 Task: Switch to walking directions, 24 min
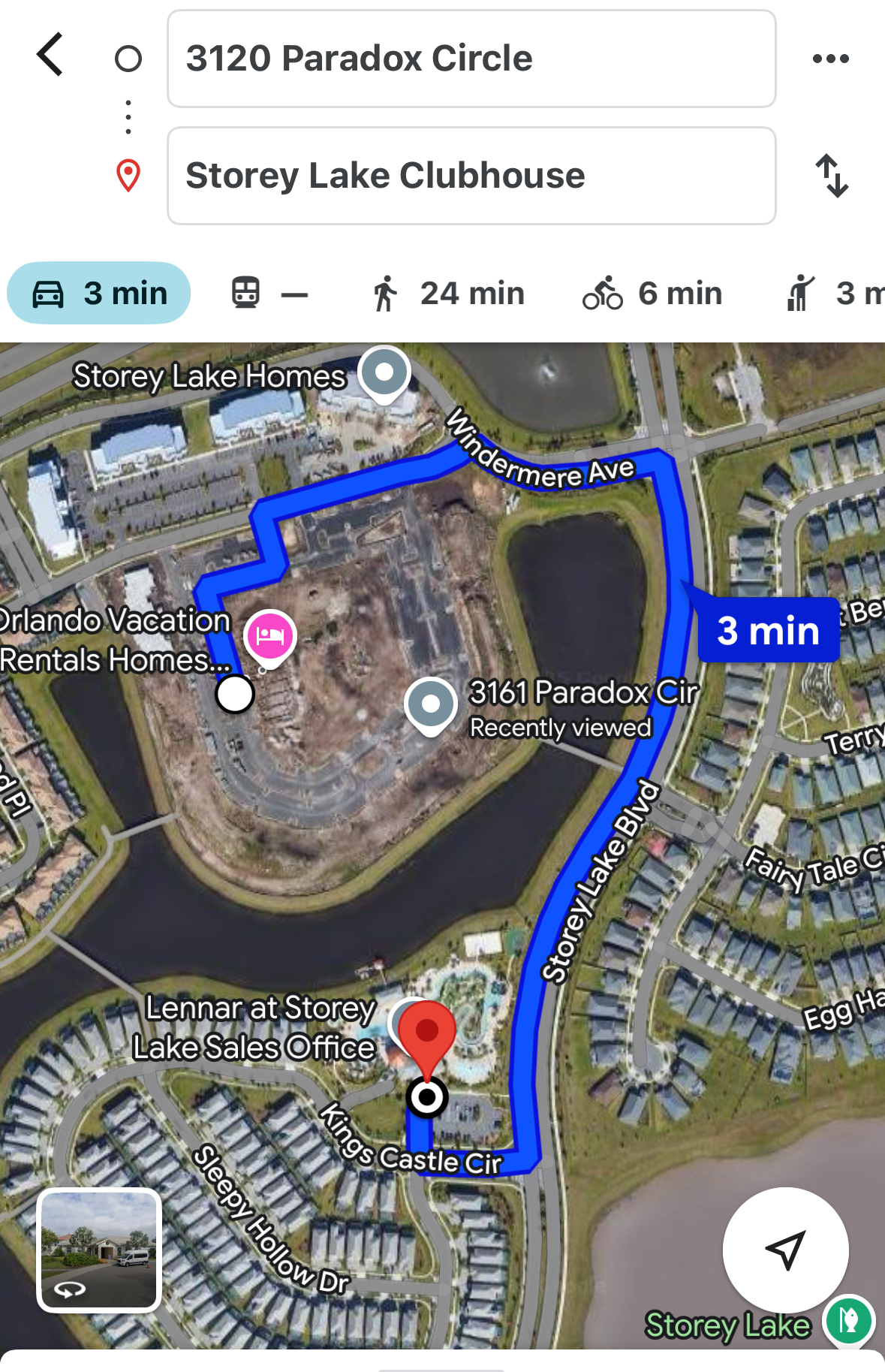pos(449,293)
